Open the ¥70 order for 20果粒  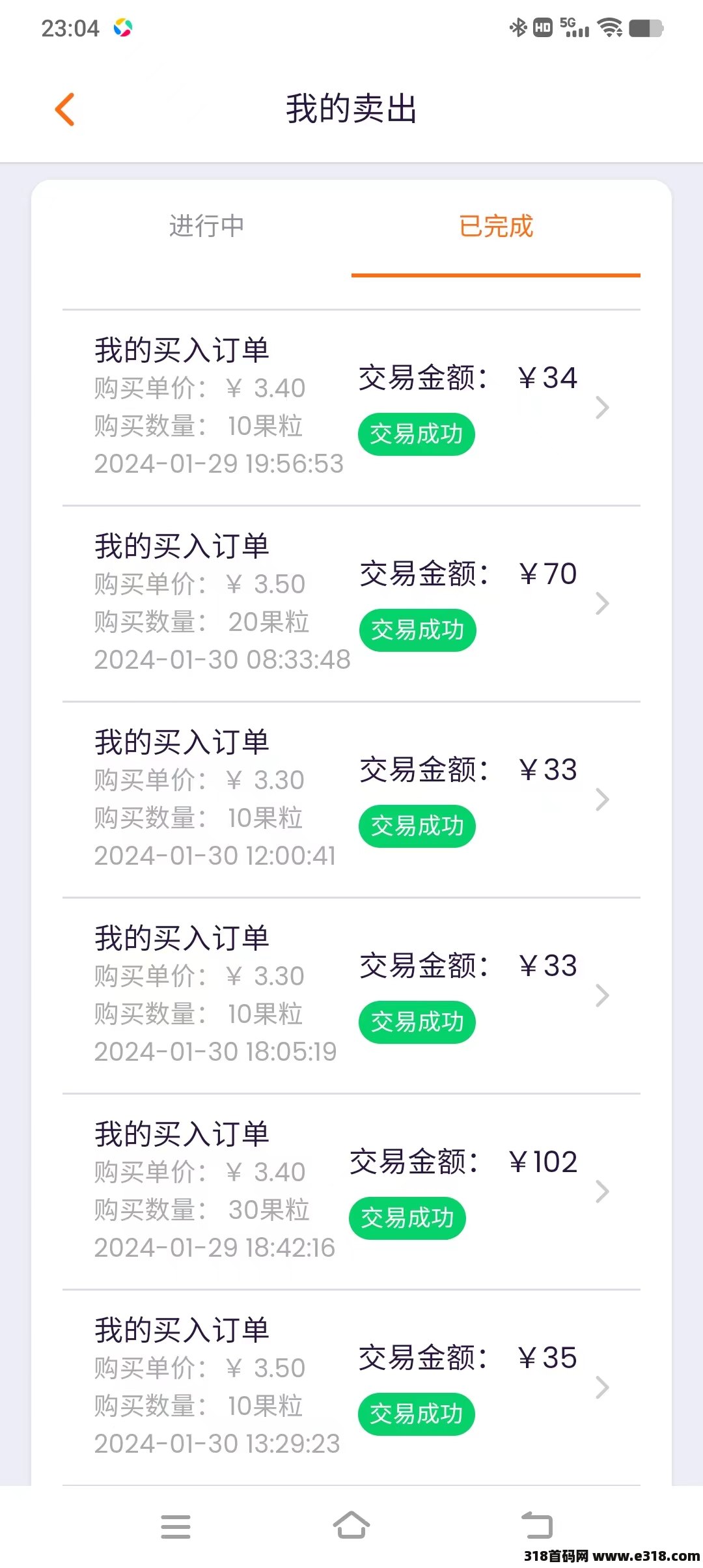(x=351, y=604)
